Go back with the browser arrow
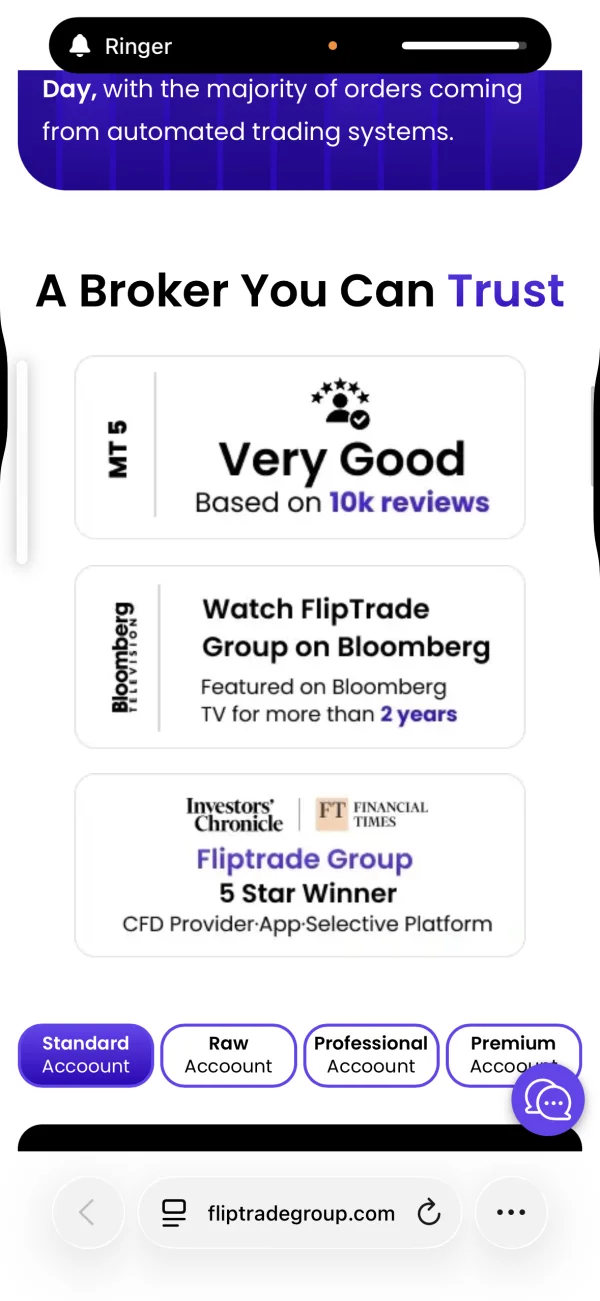Screen dimensions: 600x1301 click(x=88, y=1213)
